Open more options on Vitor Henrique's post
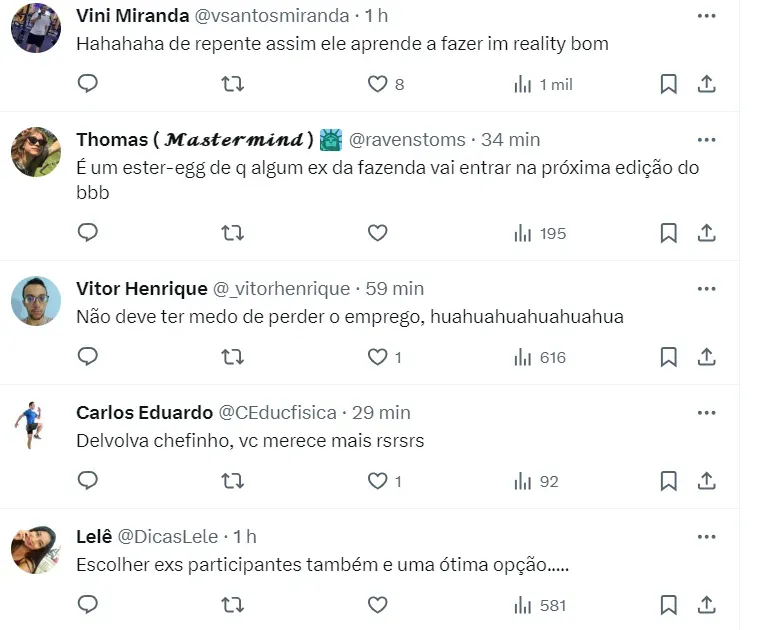763x630 pixels. click(706, 288)
